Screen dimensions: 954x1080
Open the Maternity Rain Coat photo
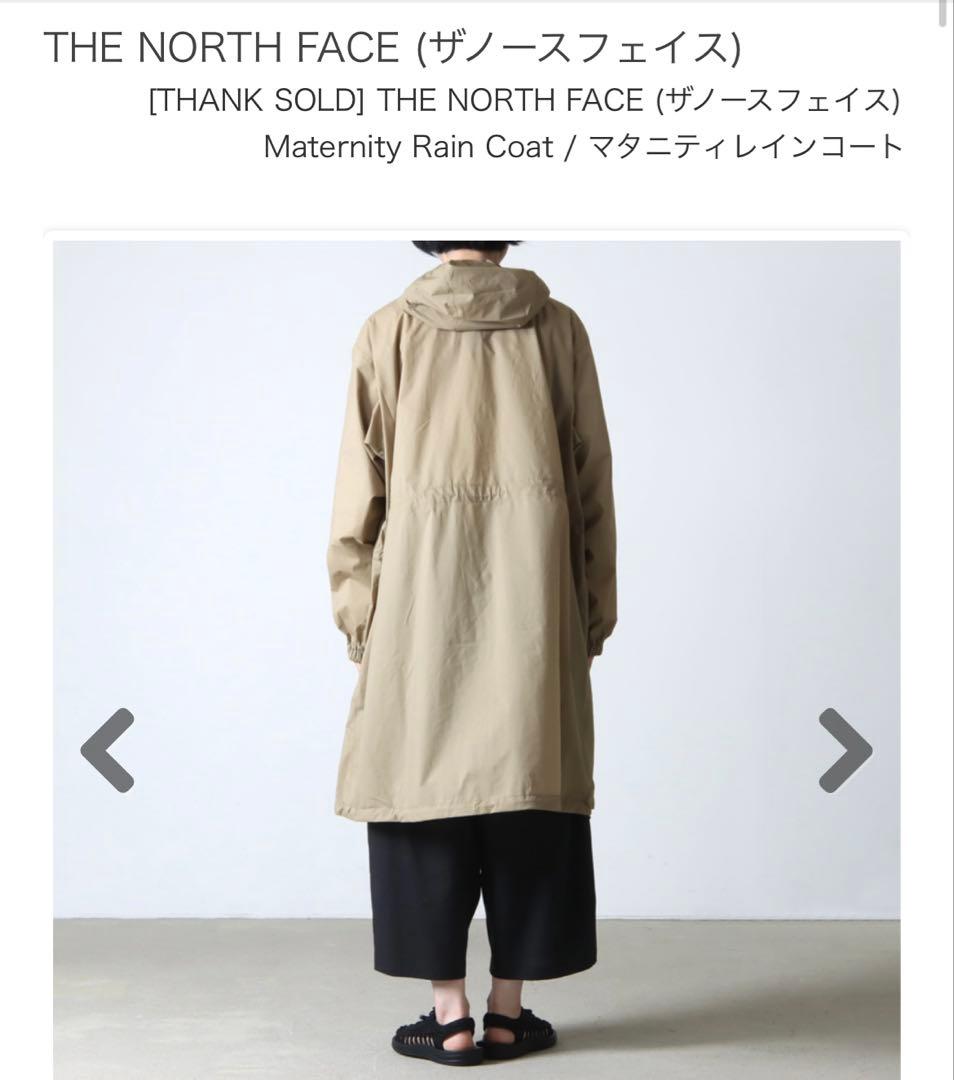coord(476,560)
